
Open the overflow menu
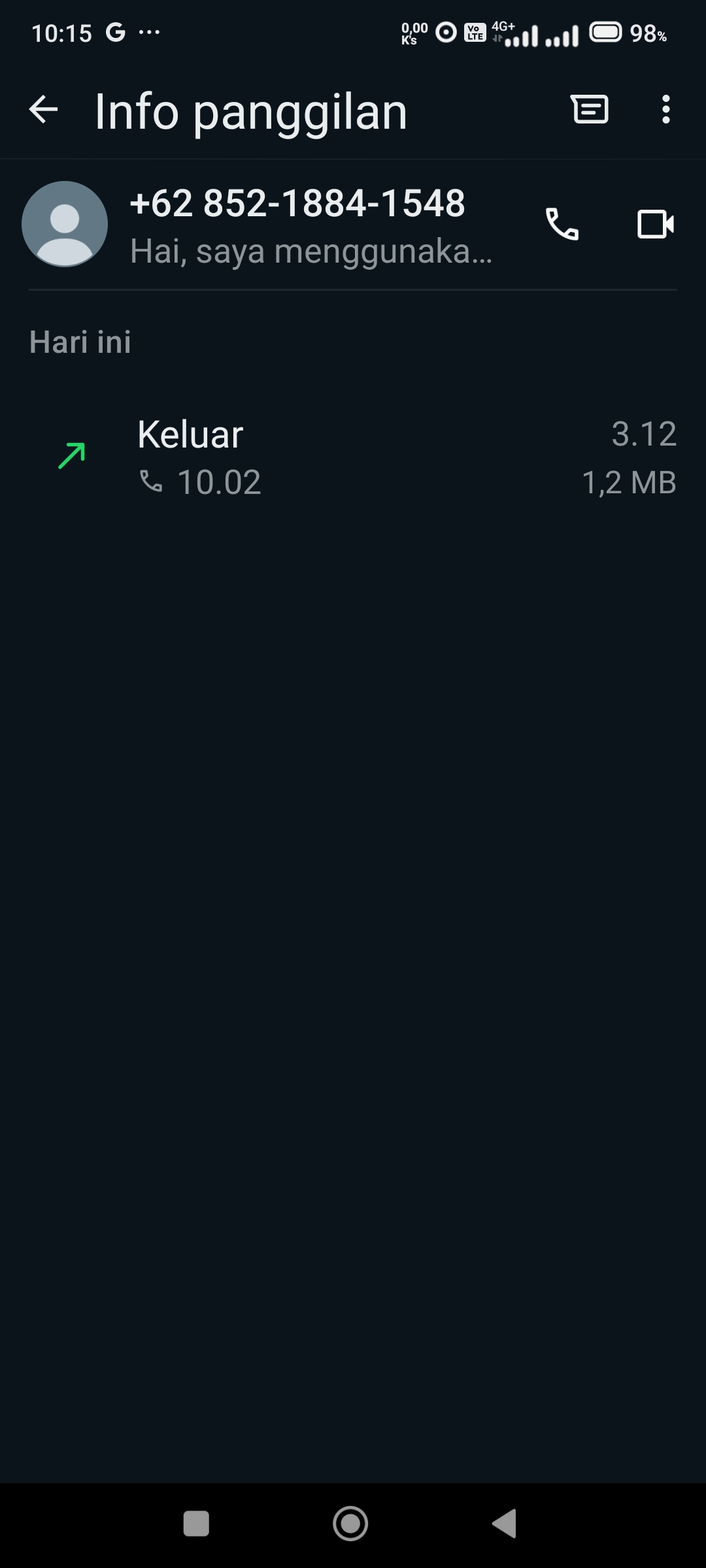click(x=665, y=109)
